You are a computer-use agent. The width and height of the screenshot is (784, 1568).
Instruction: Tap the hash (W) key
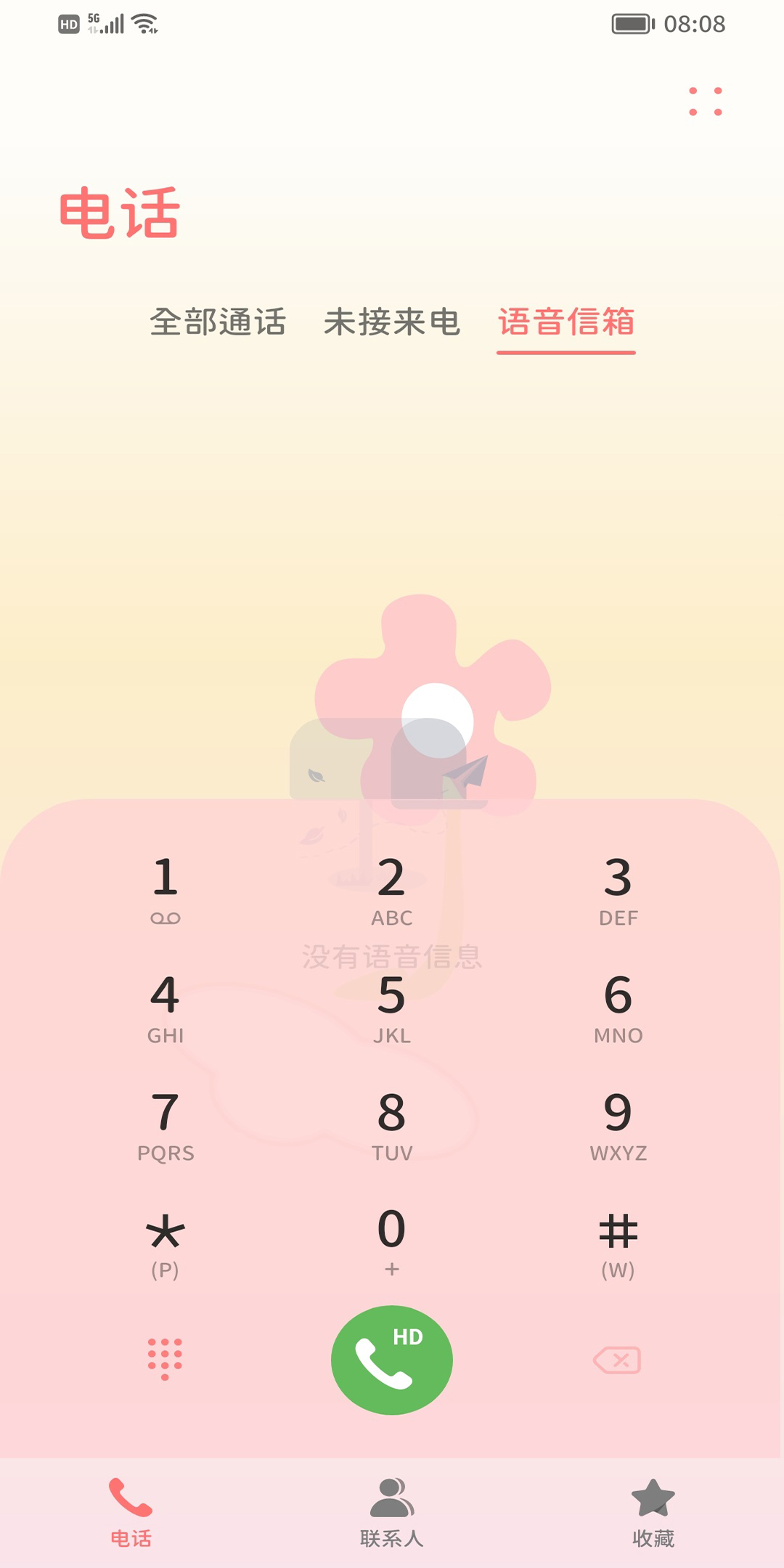618,1242
